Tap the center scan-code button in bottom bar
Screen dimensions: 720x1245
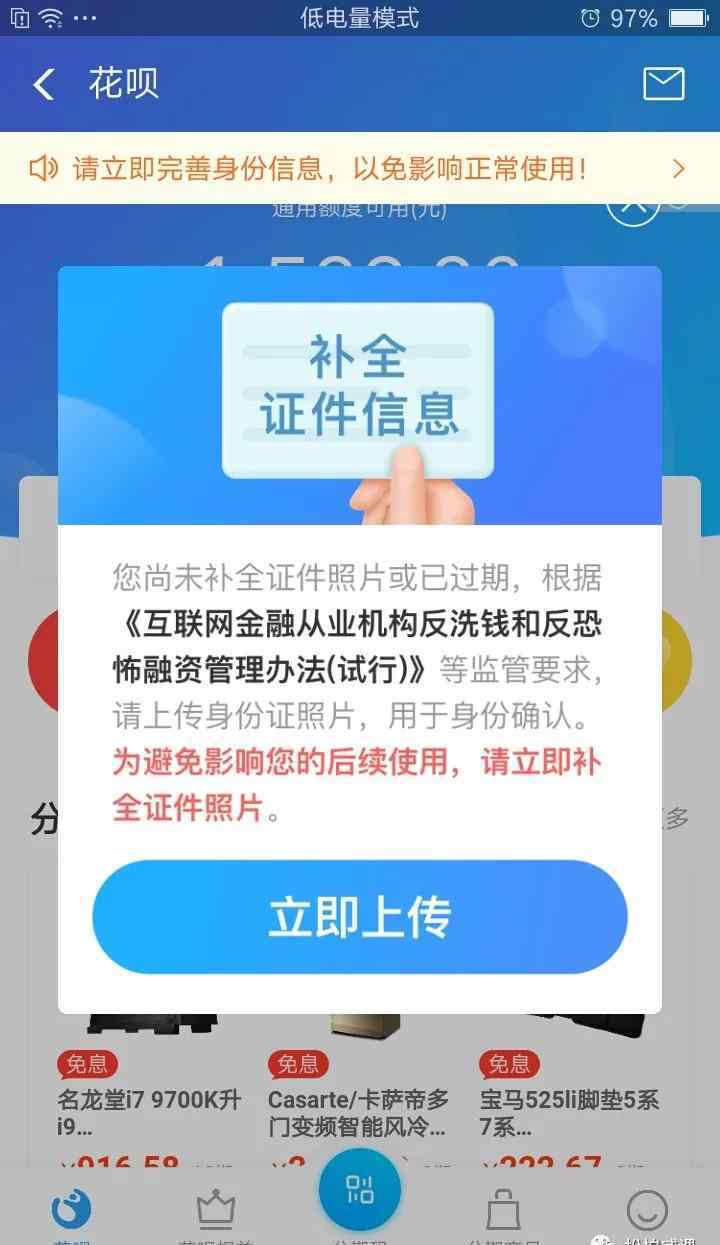tap(360, 1190)
